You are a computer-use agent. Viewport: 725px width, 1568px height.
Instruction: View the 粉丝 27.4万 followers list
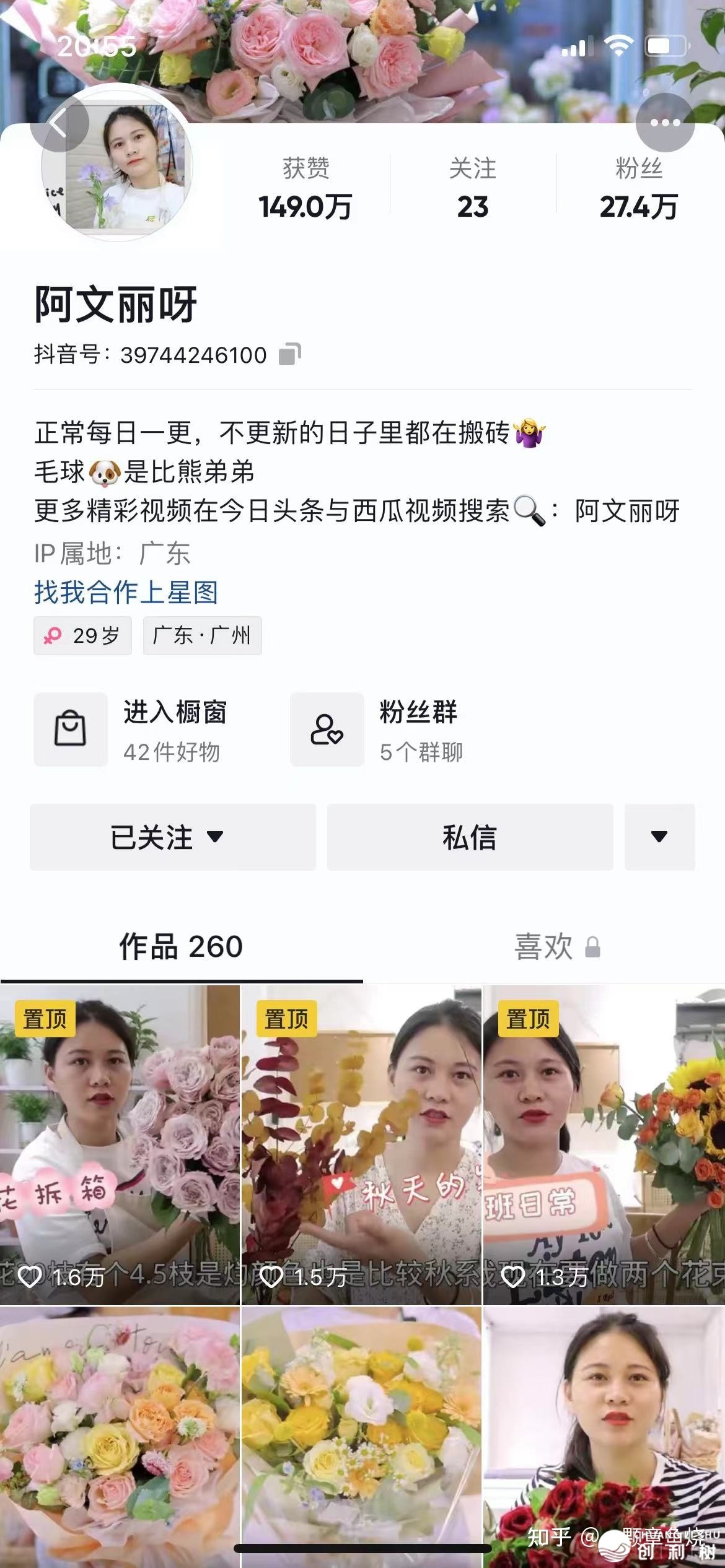tap(639, 188)
